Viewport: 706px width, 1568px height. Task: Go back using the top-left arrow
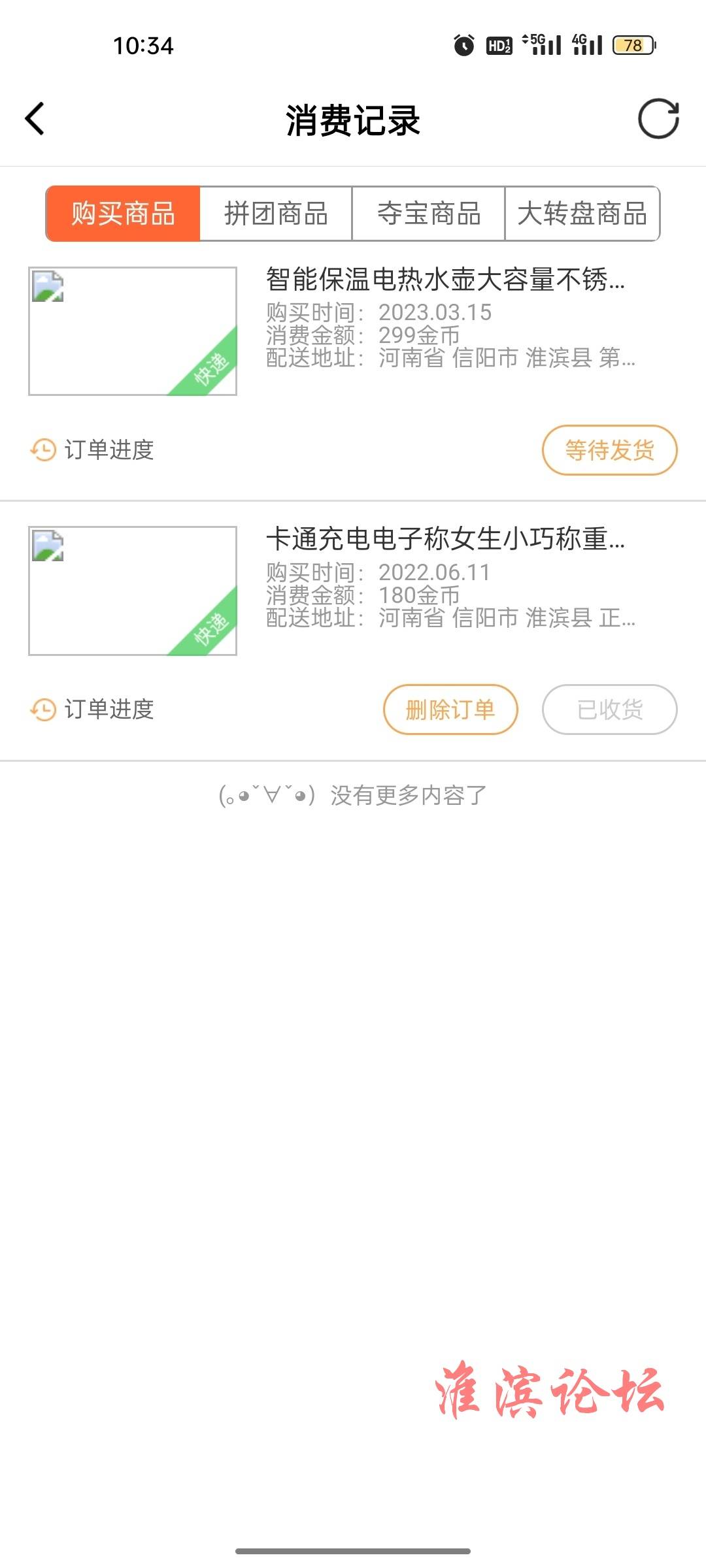pyautogui.click(x=35, y=119)
